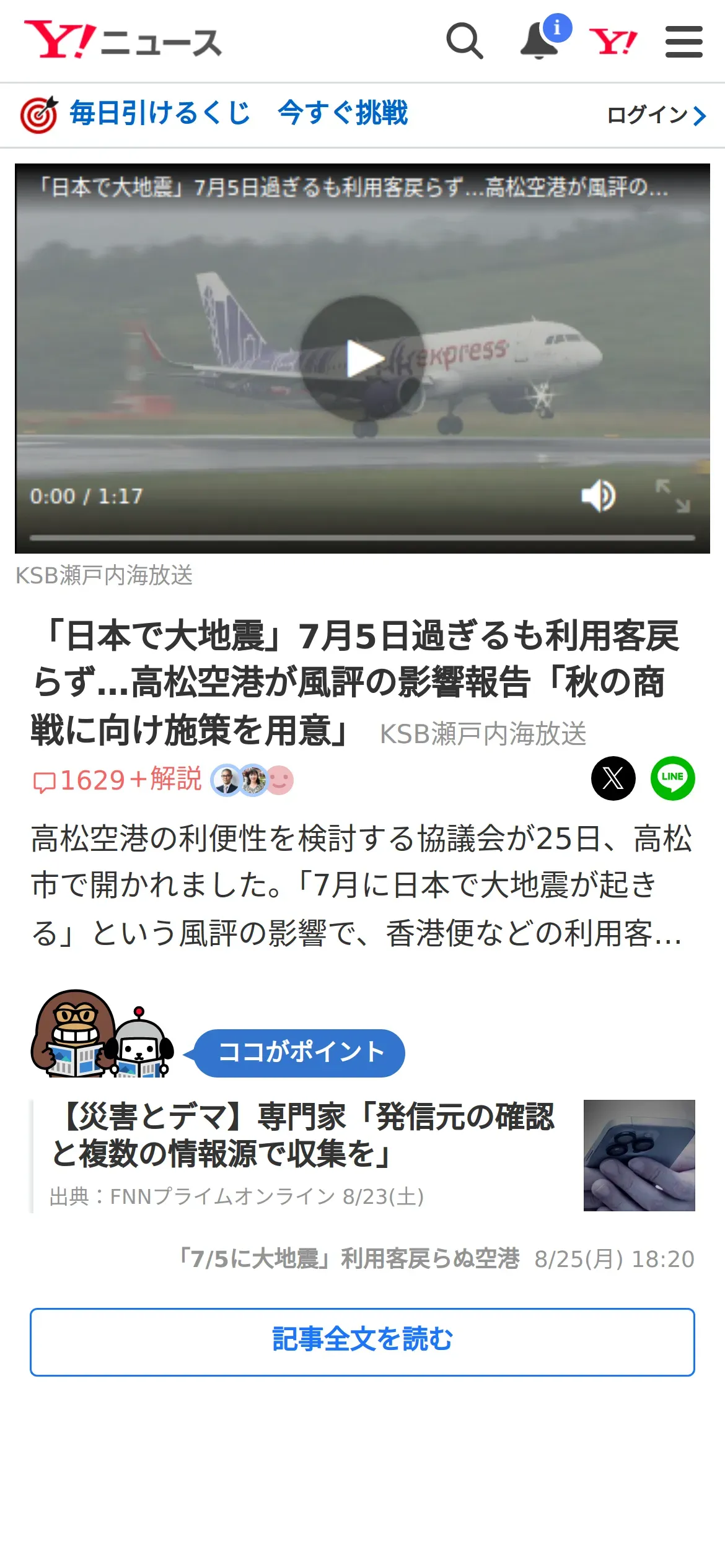Share the article on X

tap(613, 778)
